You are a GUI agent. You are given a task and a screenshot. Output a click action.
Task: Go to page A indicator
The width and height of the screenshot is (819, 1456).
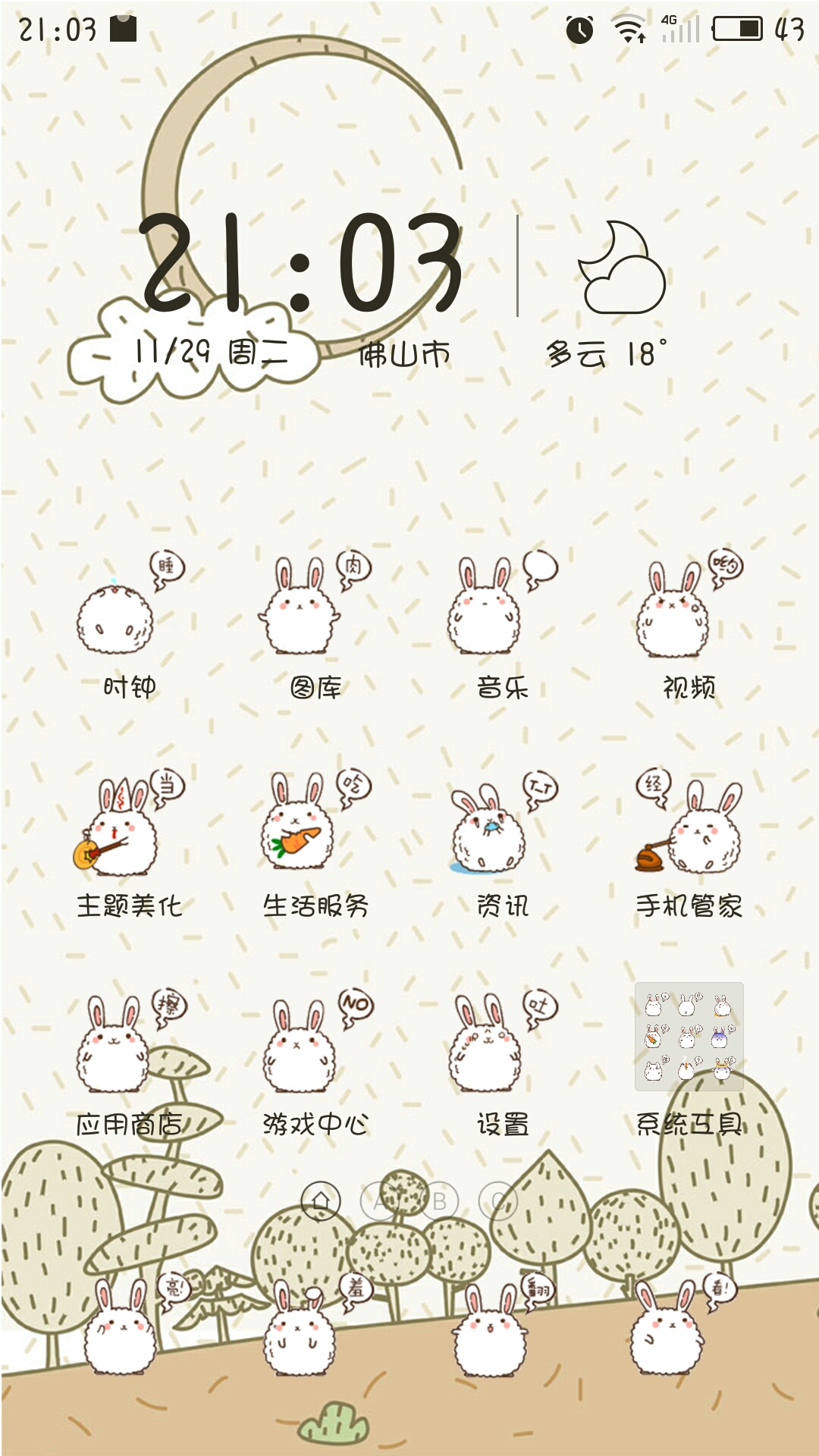click(x=381, y=1201)
